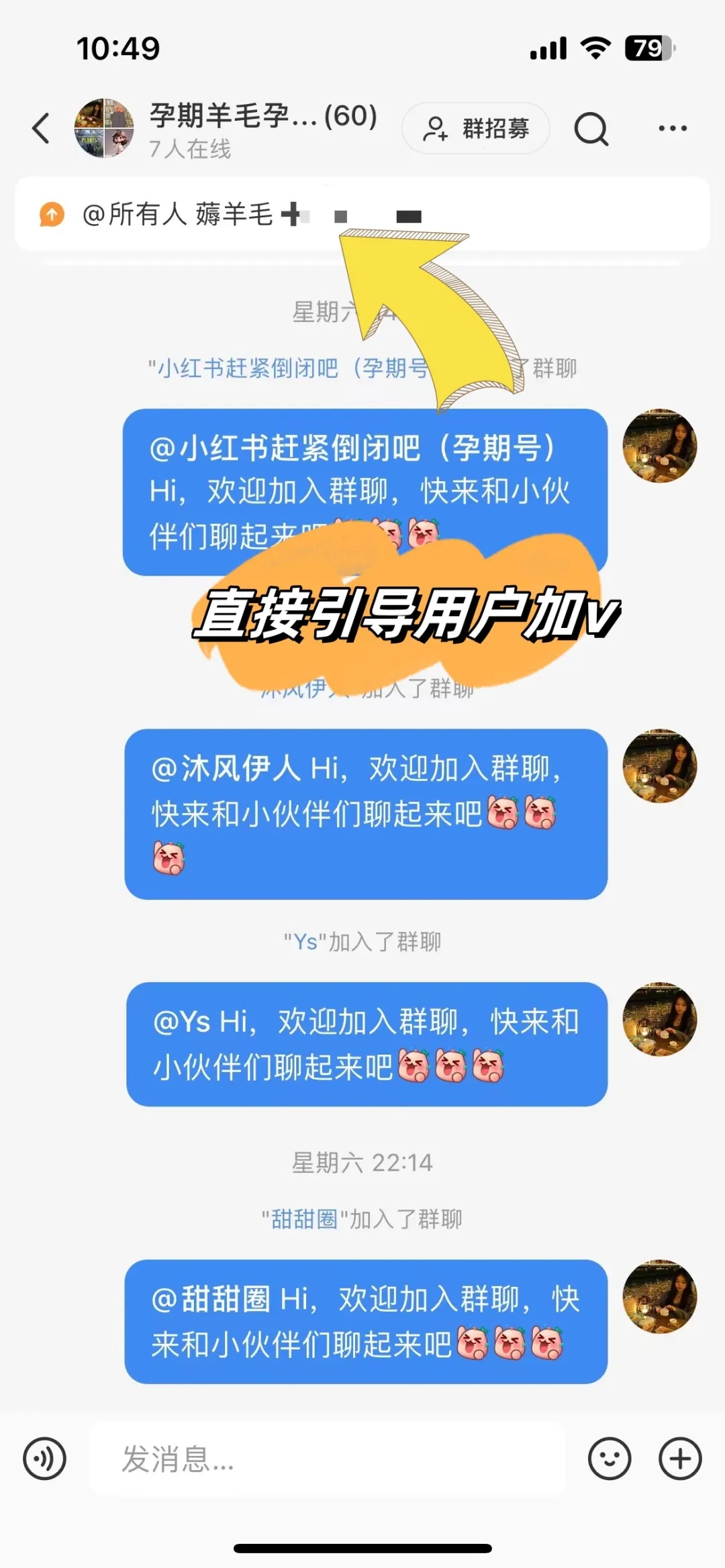Open the emoji sticker picker
This screenshot has height=1568, width=725.
point(609,1459)
